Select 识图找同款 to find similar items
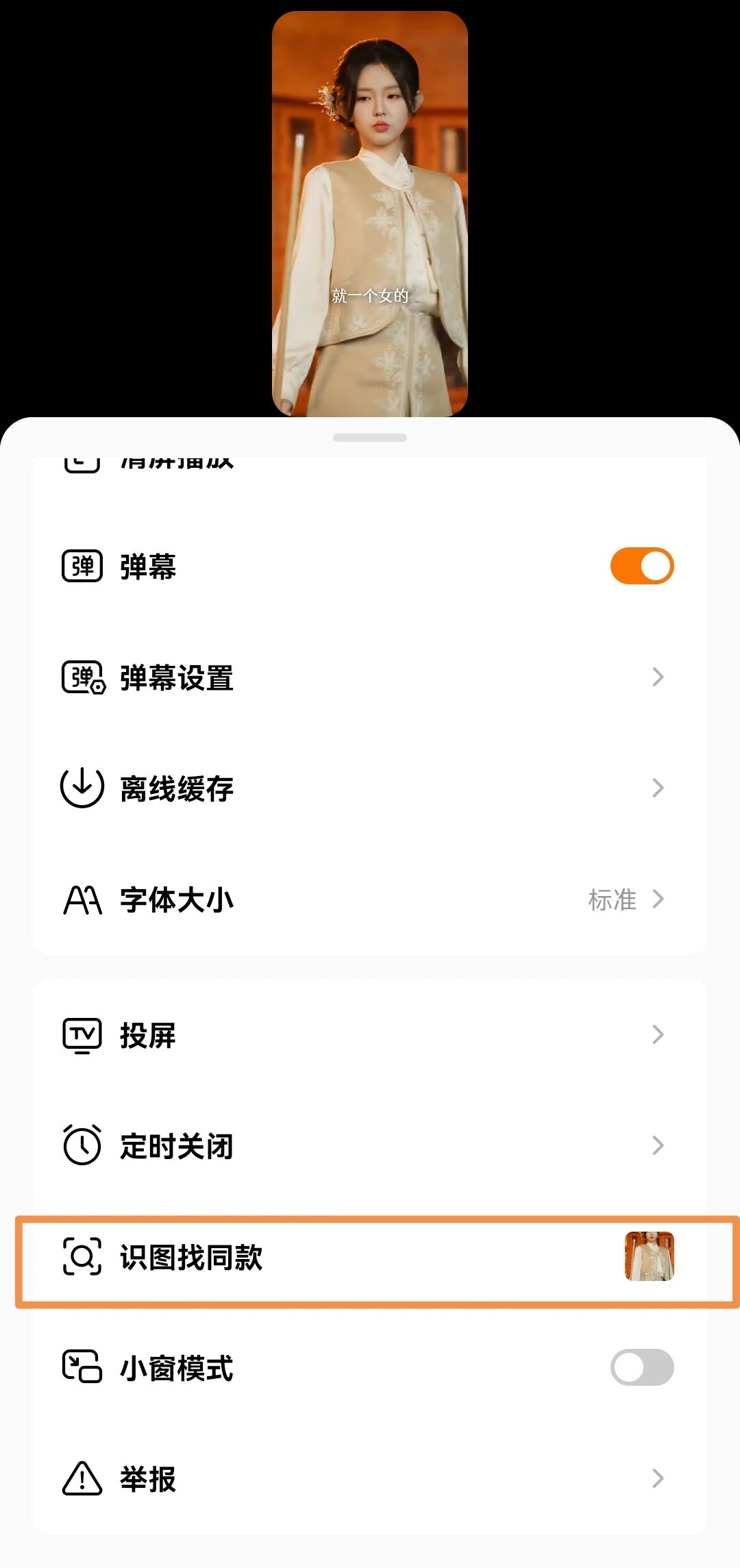Screen dimensions: 740x1568 click(370, 1257)
